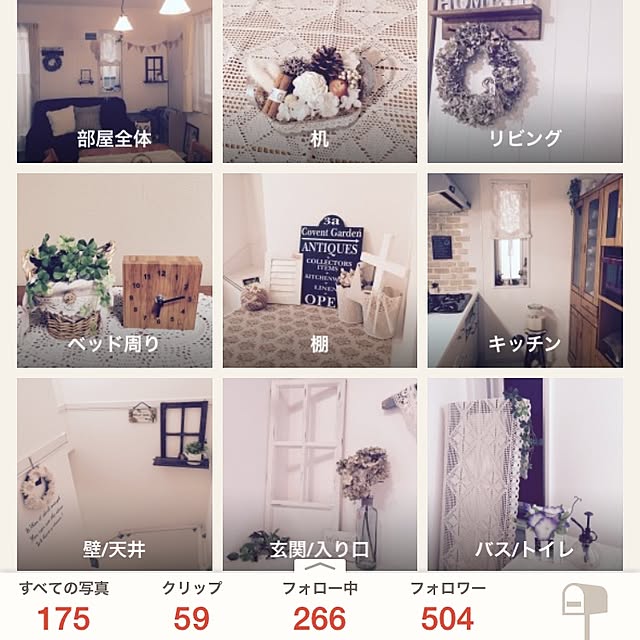Open the ベッド周り category tile
The image size is (640, 640).
pyautogui.click(x=114, y=270)
